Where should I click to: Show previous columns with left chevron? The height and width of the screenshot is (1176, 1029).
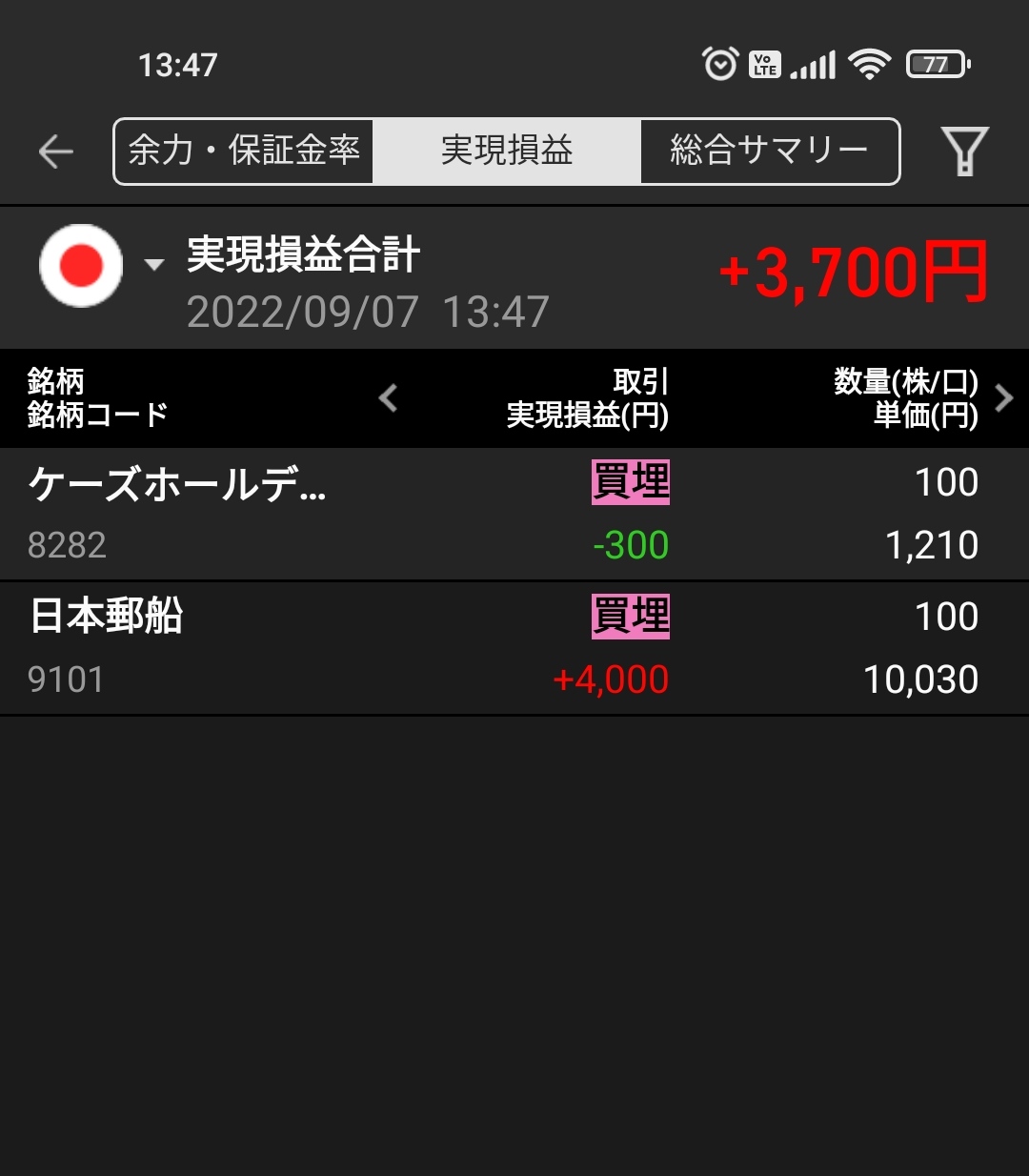[x=388, y=398]
